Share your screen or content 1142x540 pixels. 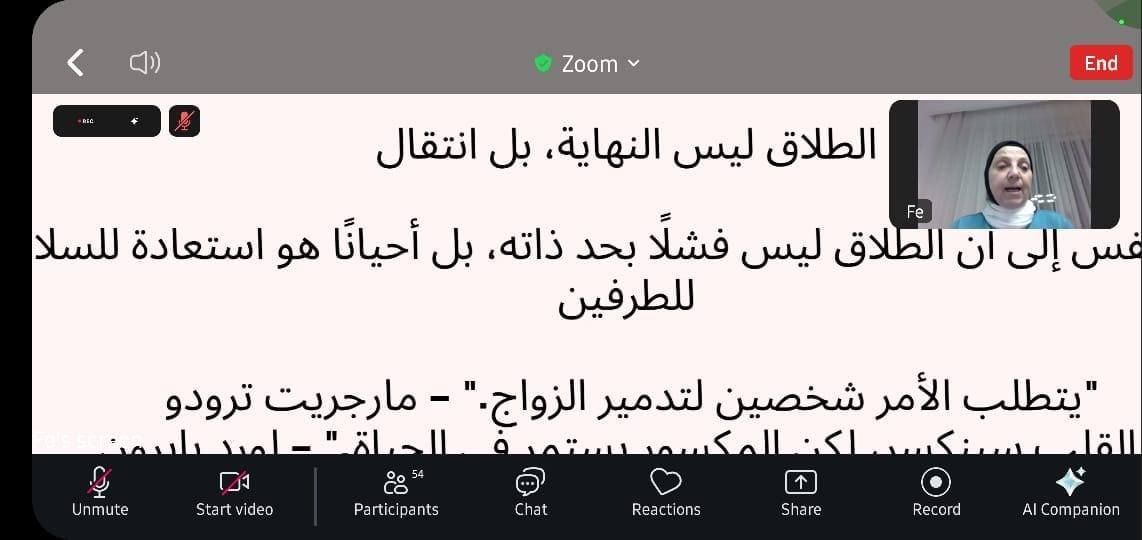[x=800, y=494]
